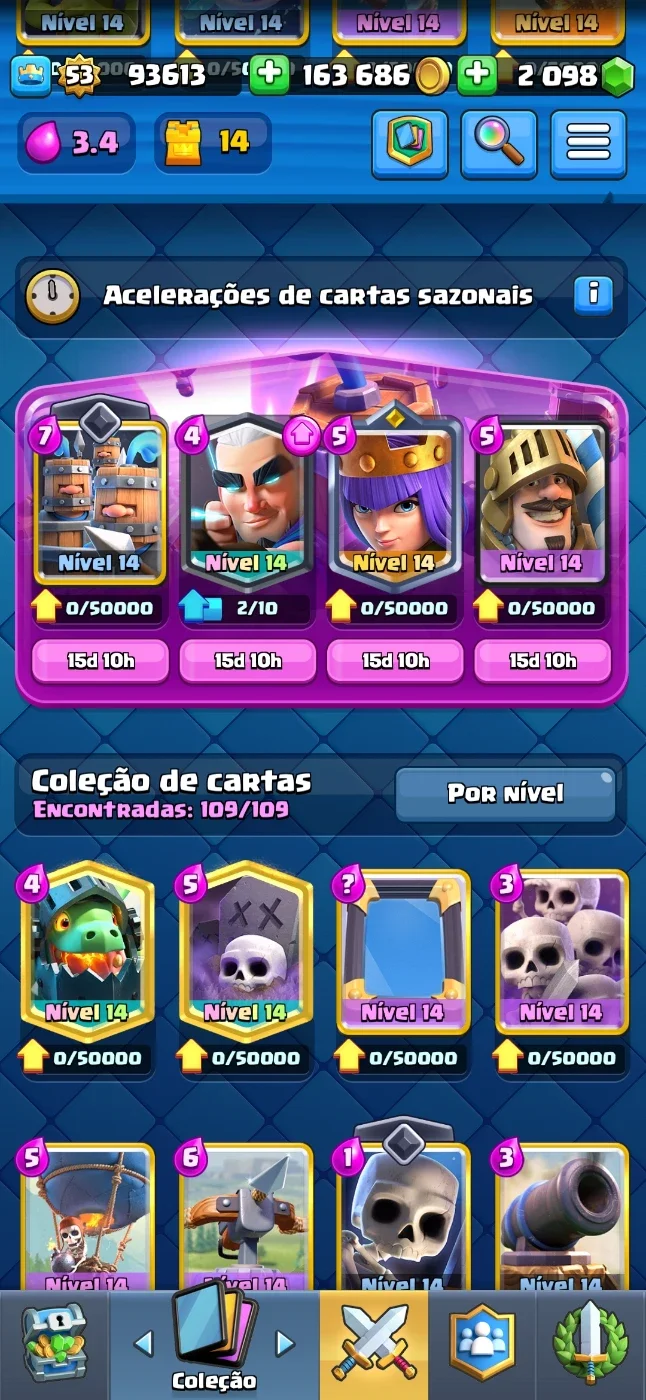This screenshot has height=1400, width=646.
Task: Switch to the events laurel-sword tab
Action: click(591, 1343)
